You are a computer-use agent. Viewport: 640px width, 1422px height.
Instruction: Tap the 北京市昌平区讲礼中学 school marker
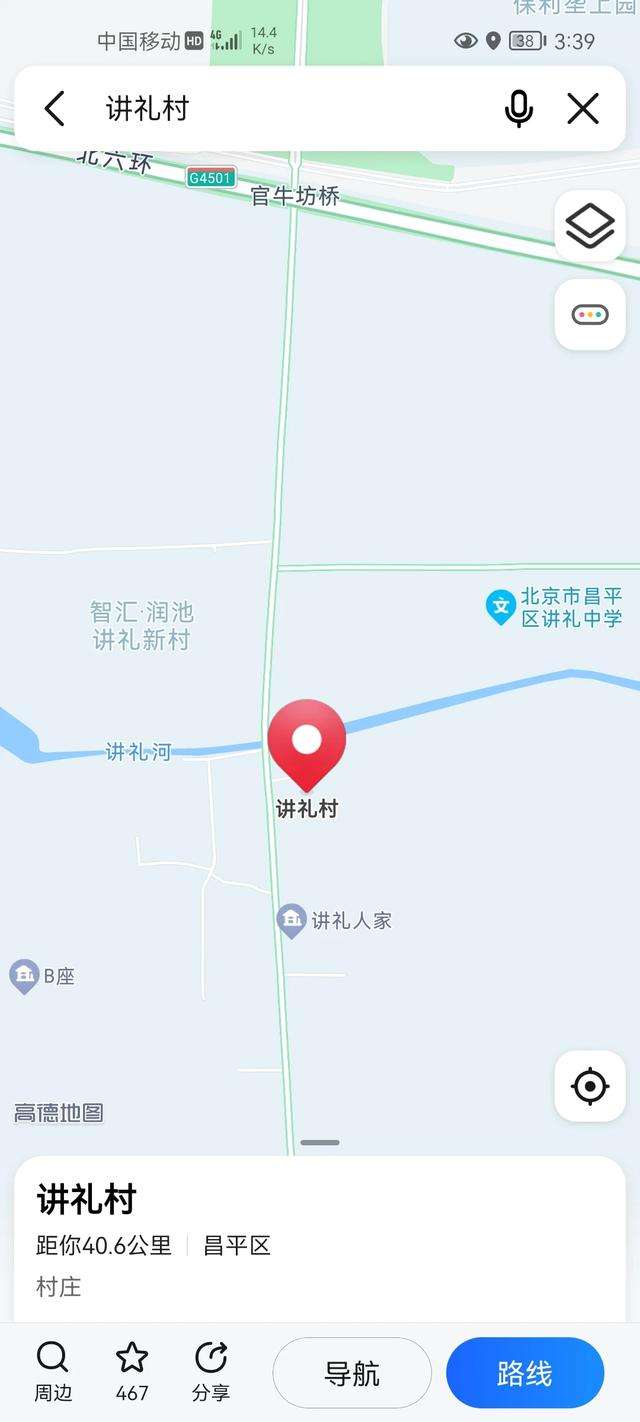tap(500, 606)
